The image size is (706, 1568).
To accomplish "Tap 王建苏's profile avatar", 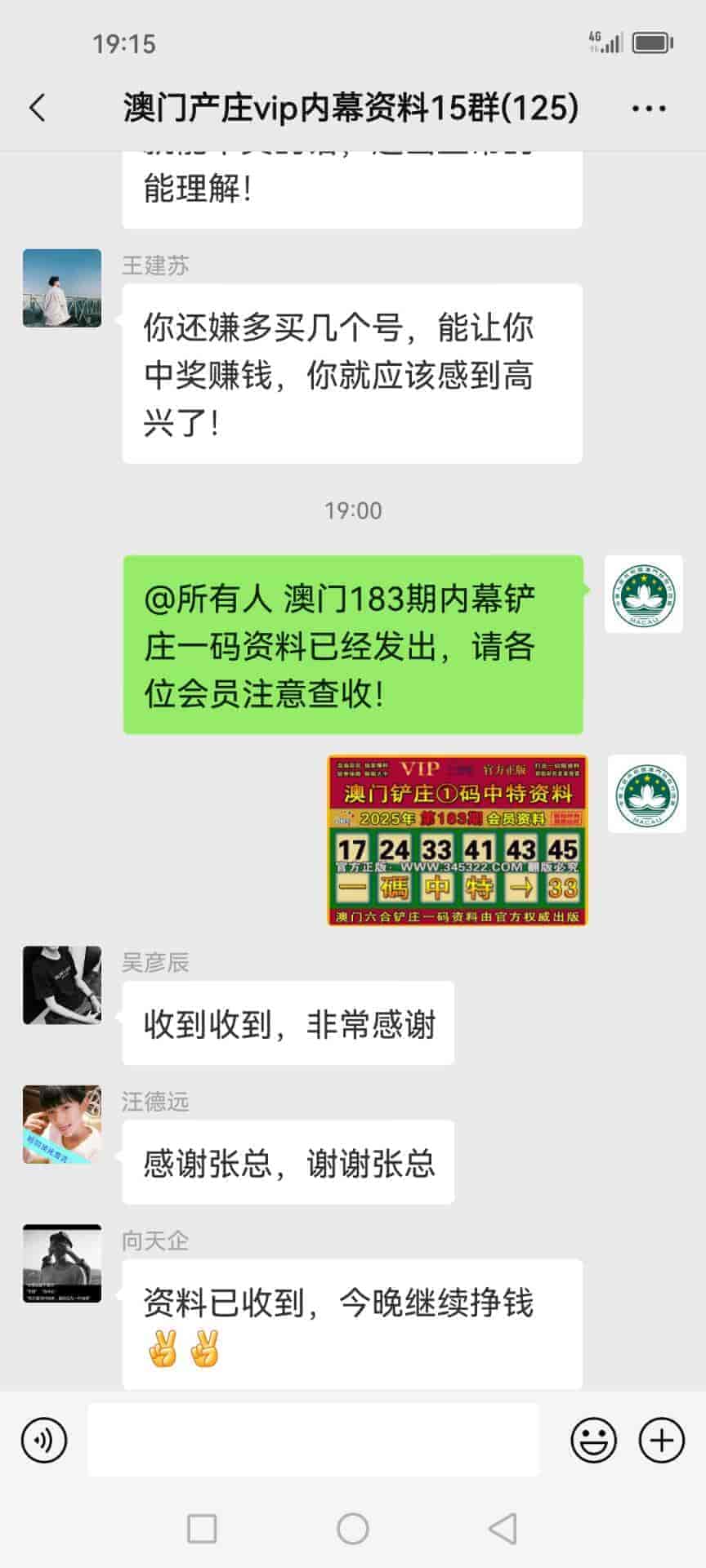I will point(62,288).
